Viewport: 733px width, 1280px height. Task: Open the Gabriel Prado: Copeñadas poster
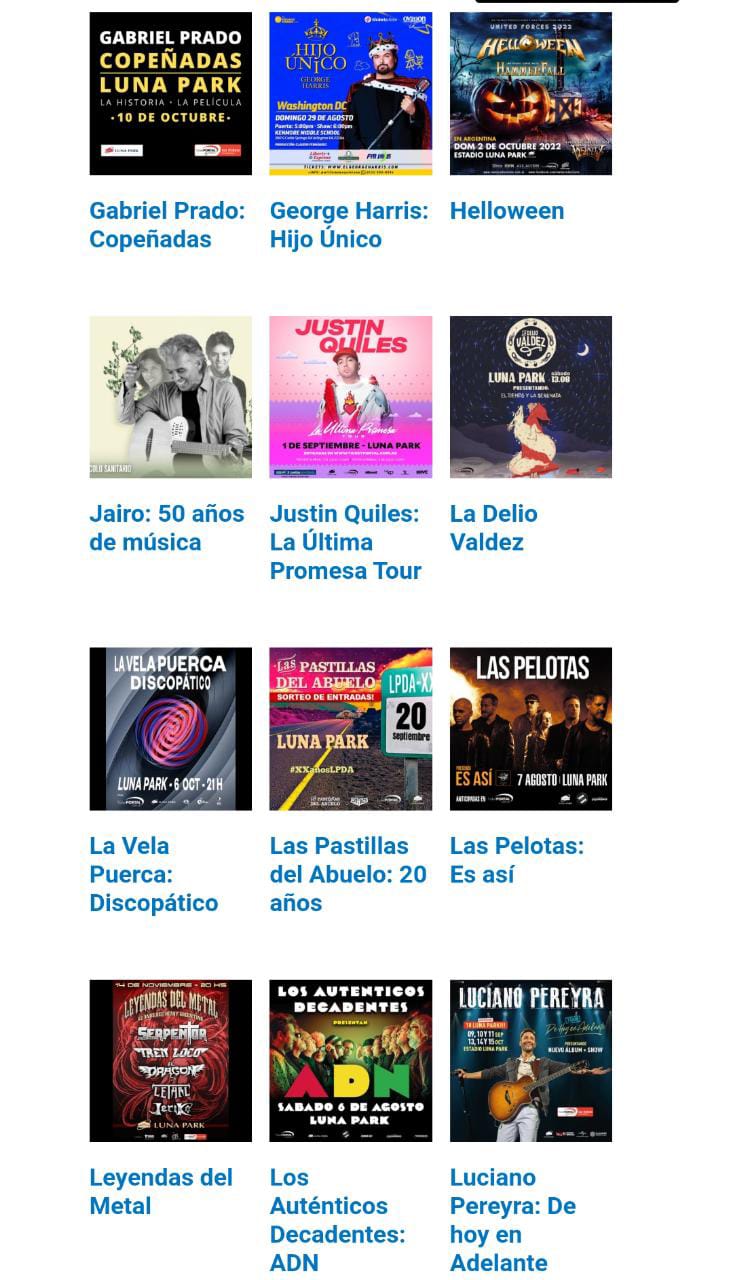pyautogui.click(x=170, y=93)
